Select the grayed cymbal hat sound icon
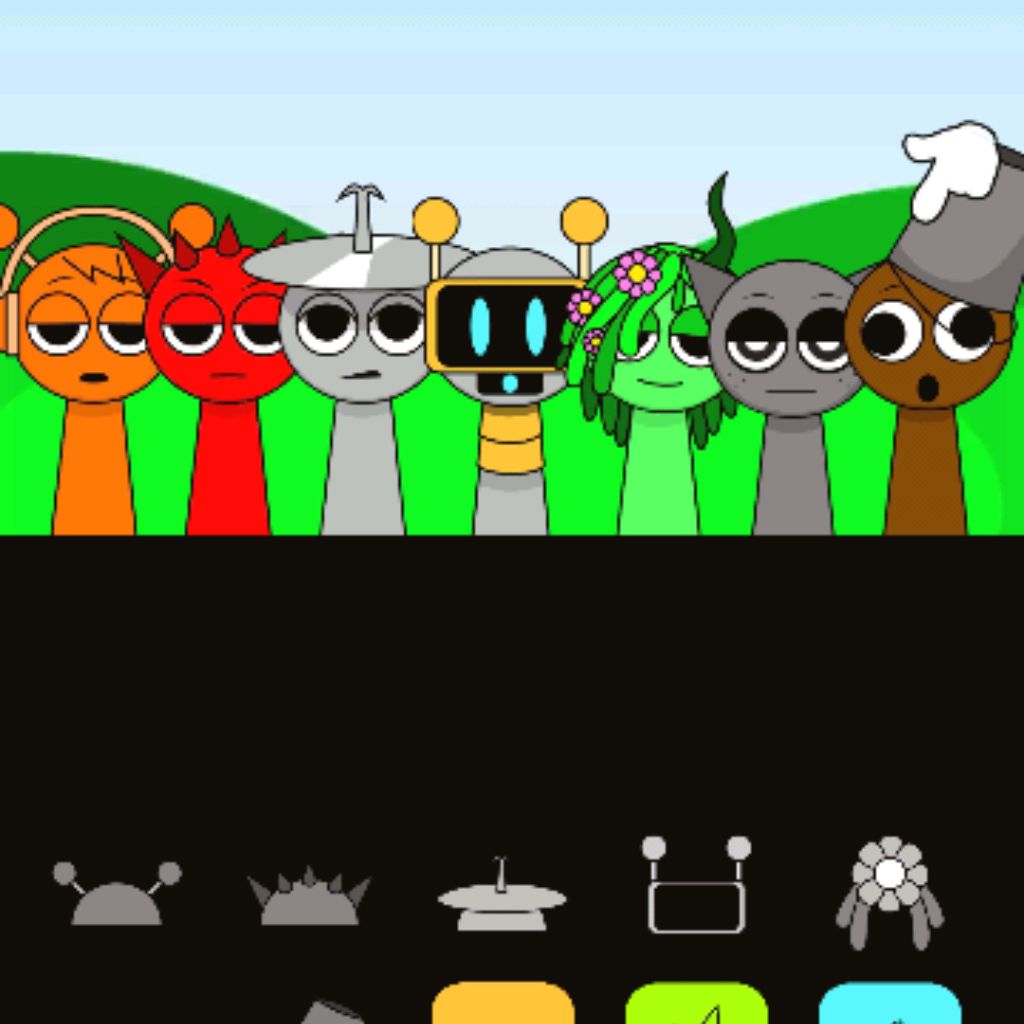1024x1024 pixels. click(502, 896)
